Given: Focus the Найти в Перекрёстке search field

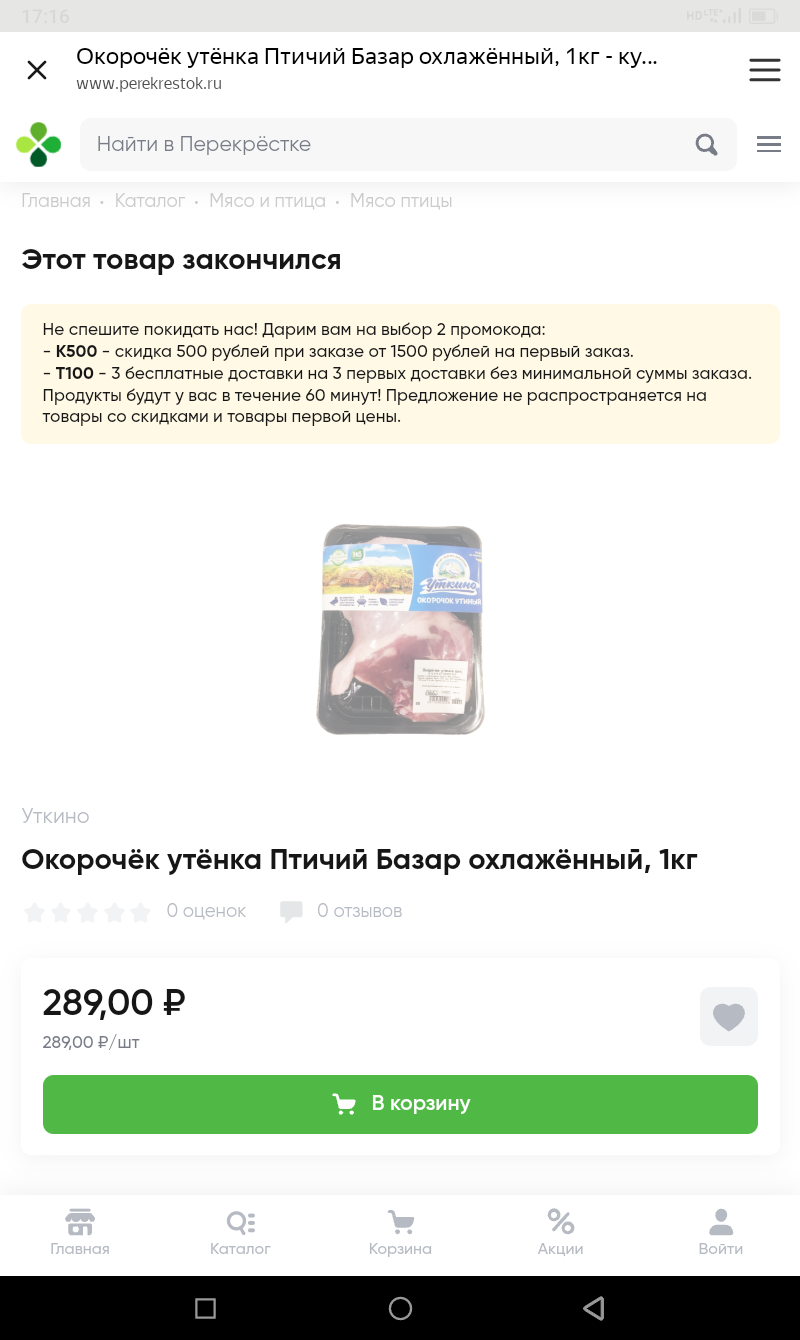Looking at the screenshot, I should (x=390, y=145).
